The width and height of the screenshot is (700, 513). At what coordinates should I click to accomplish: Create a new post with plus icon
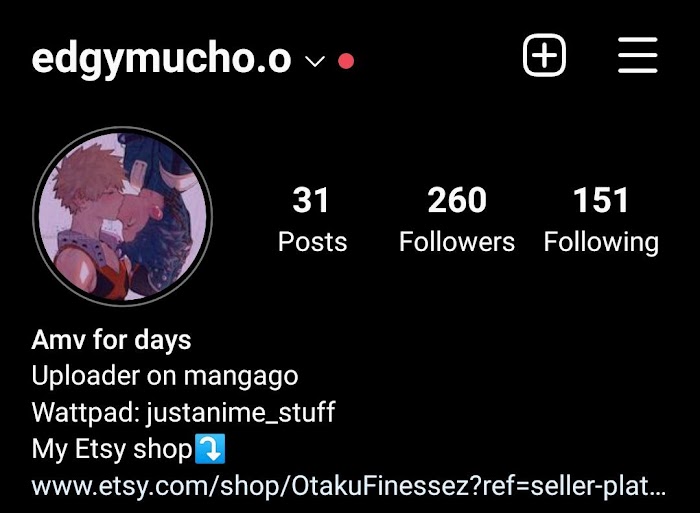545,56
